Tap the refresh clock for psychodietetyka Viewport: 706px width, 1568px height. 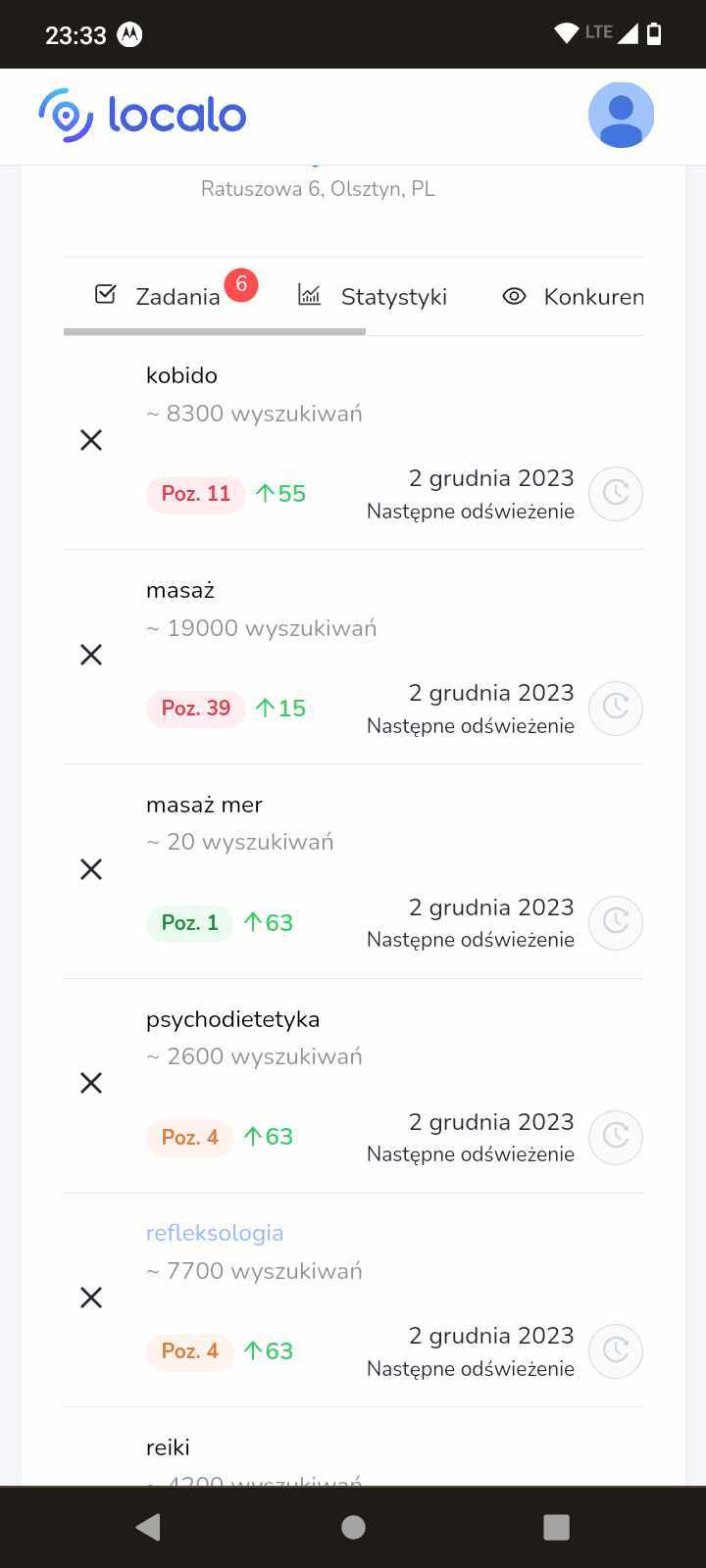(x=616, y=1136)
